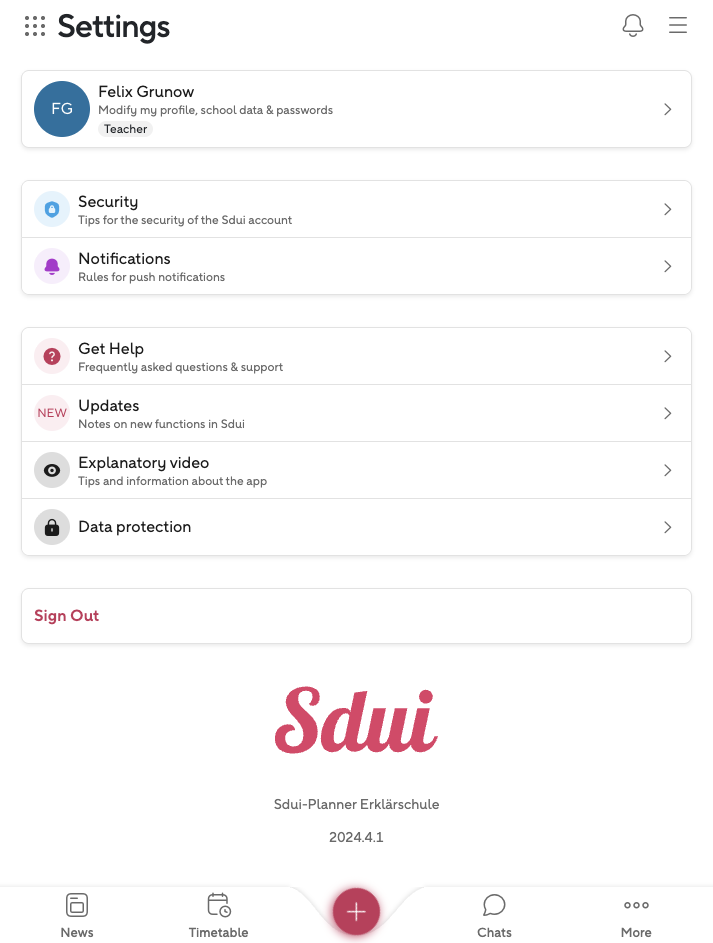Switch to the Timetable tab
Screen dimensions: 713x943
click(x=218, y=915)
